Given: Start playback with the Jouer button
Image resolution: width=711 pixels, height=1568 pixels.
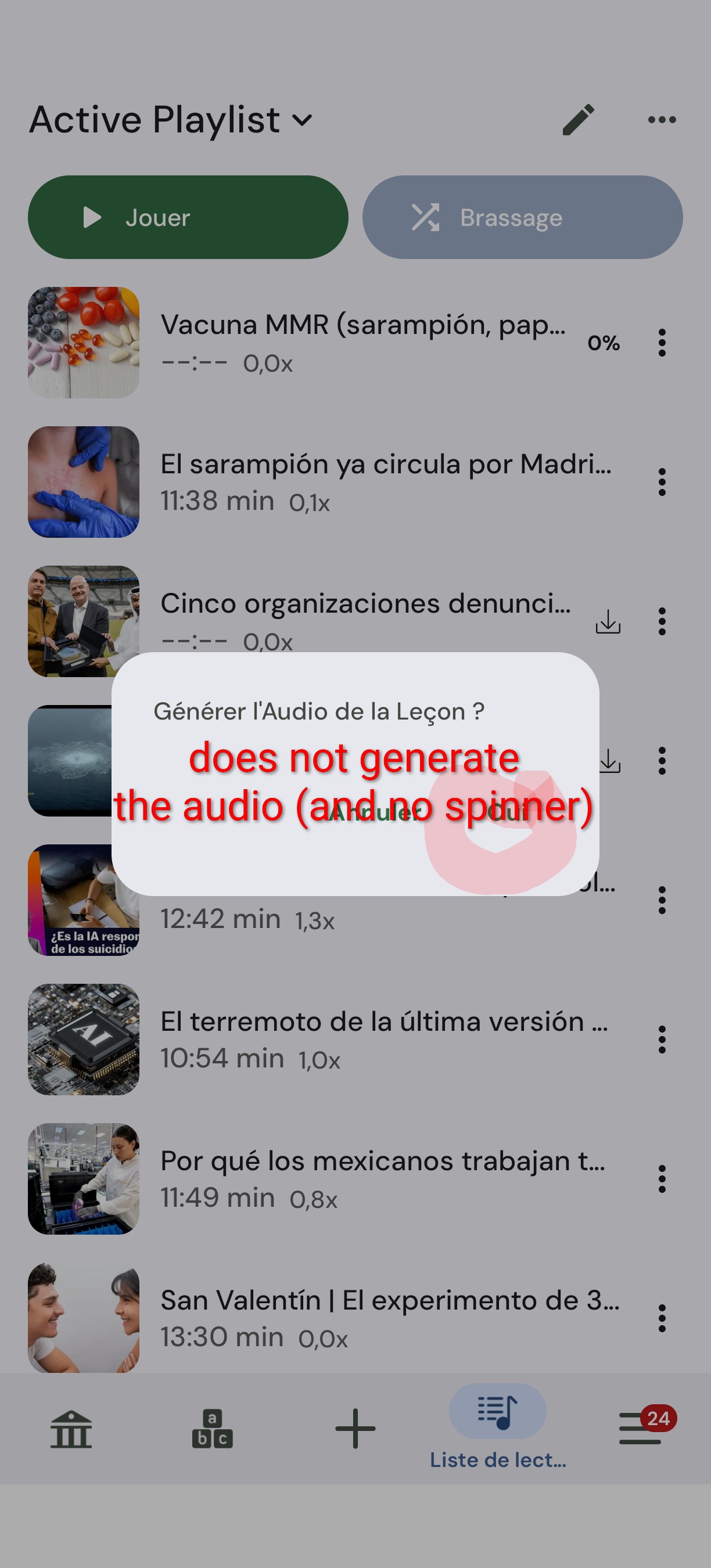Looking at the screenshot, I should (188, 217).
